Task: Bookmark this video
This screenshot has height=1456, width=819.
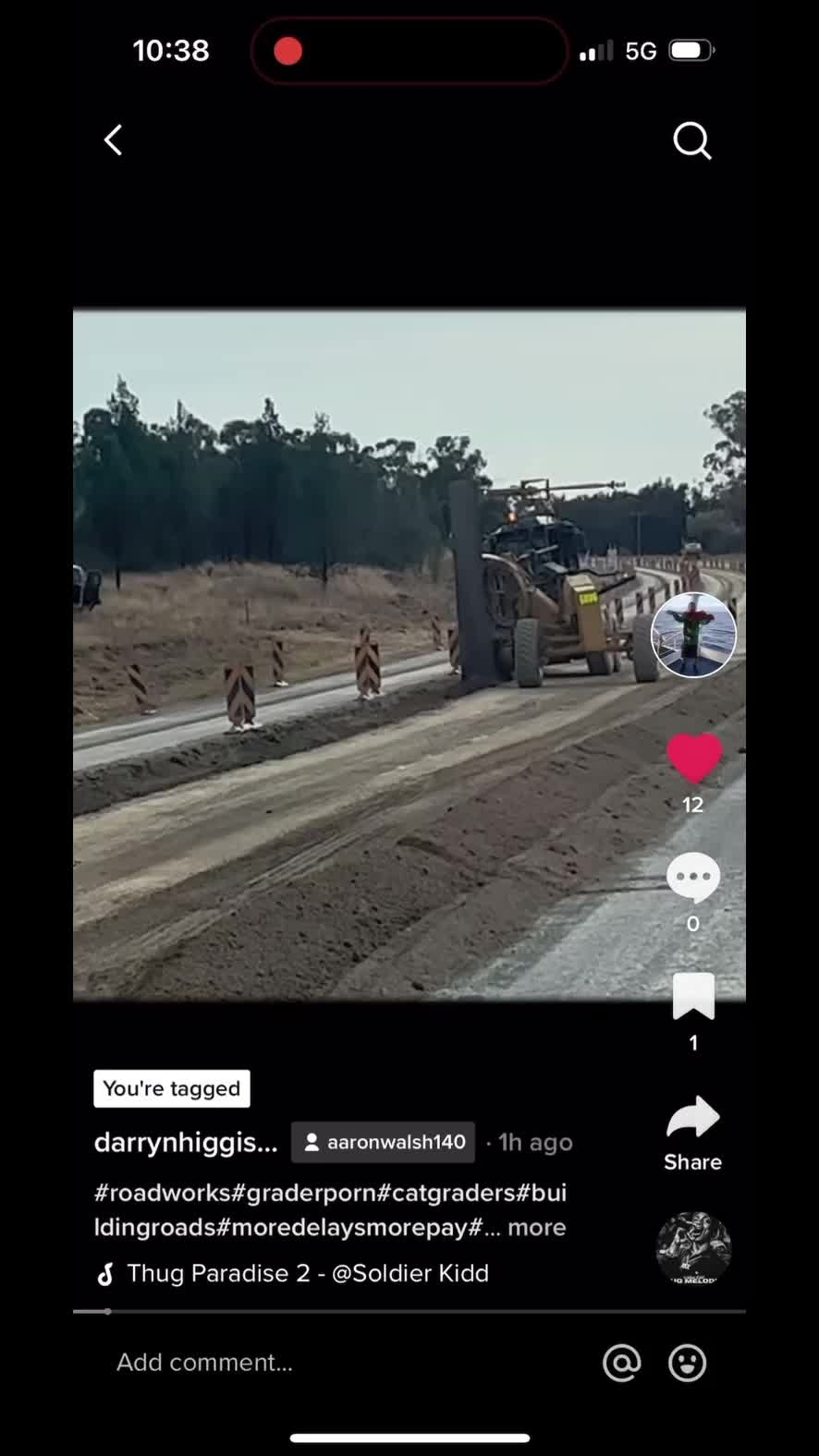Action: [x=693, y=996]
